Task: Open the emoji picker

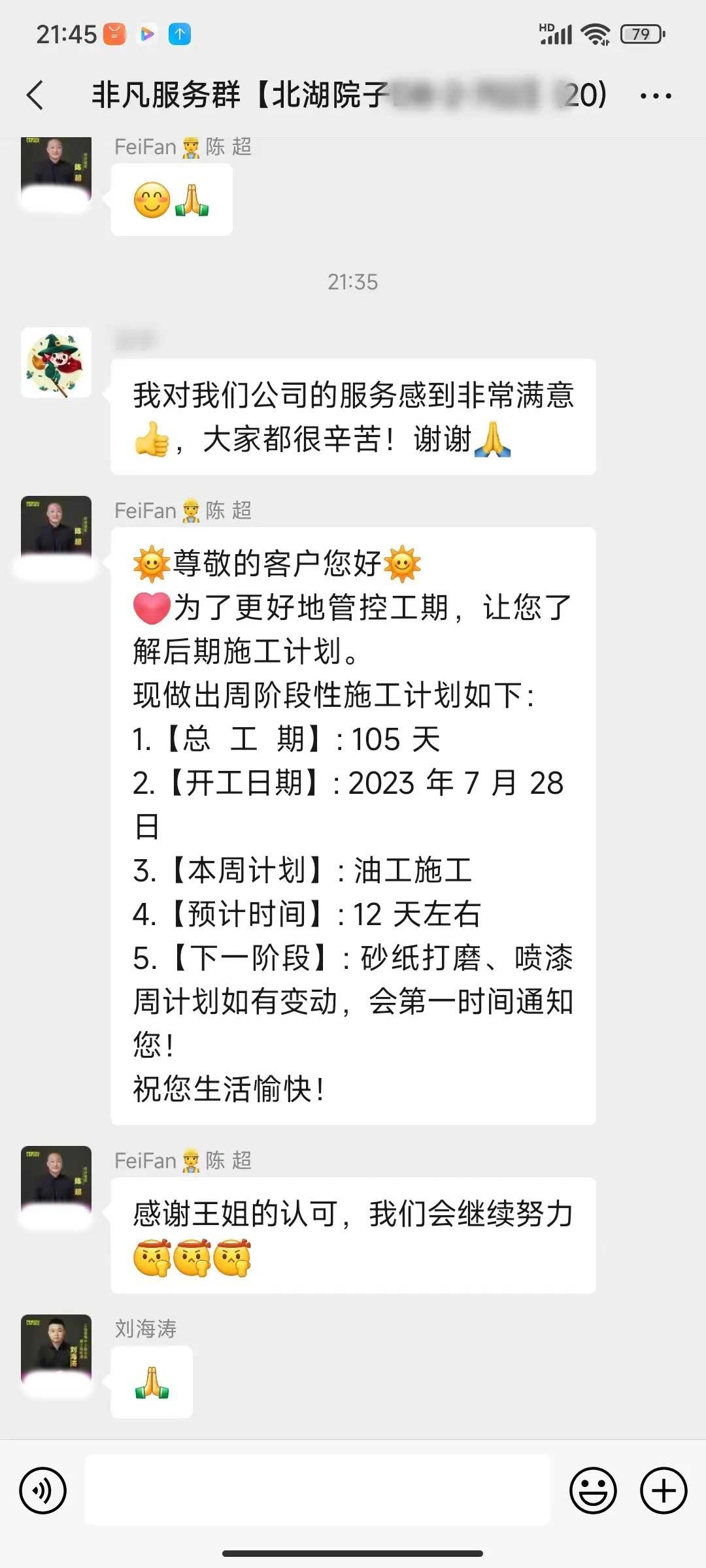Action: [x=593, y=1490]
